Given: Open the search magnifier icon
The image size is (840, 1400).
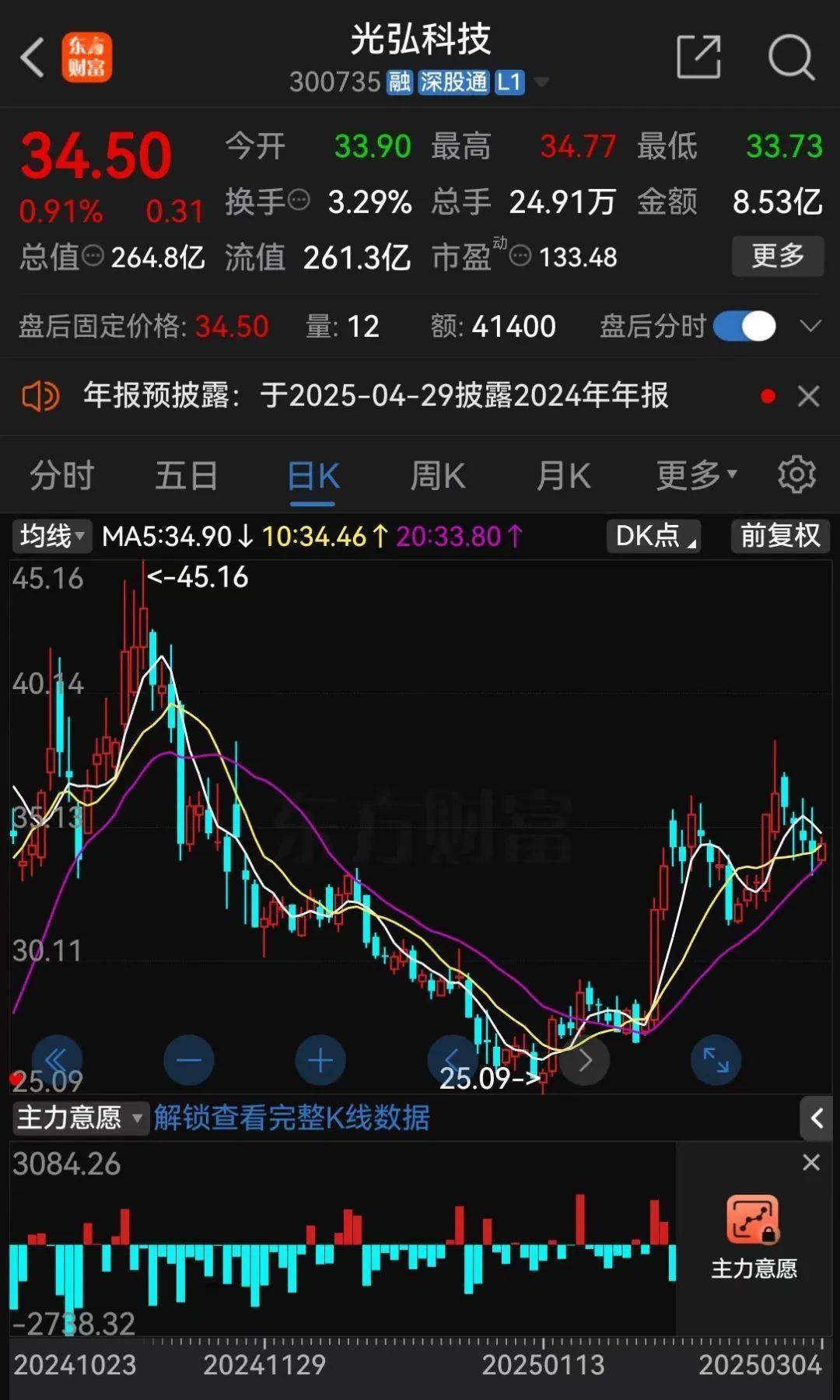Looking at the screenshot, I should [789, 58].
